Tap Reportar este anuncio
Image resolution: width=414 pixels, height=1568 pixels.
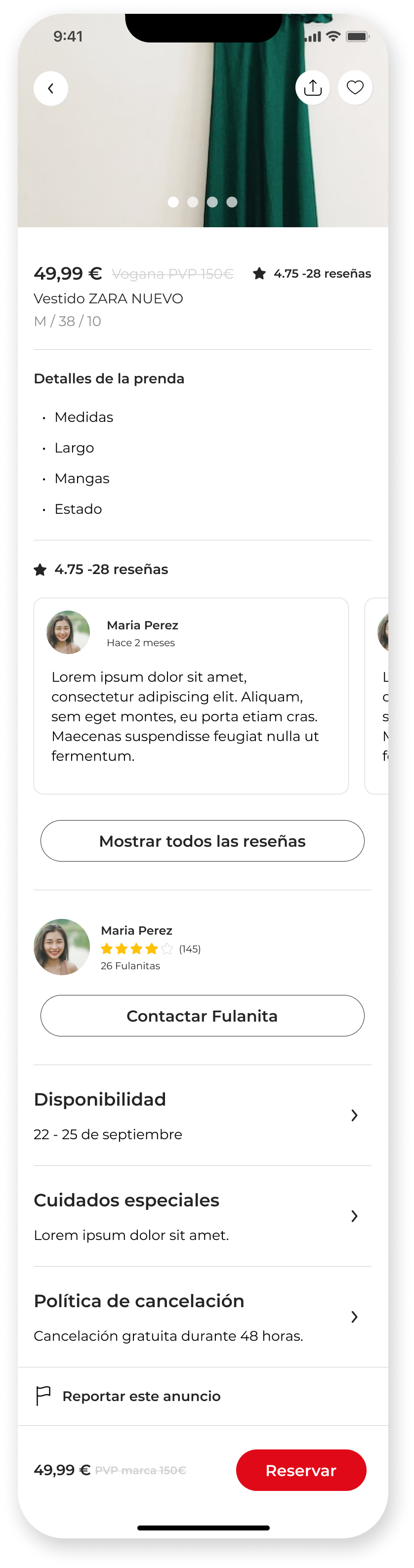point(141,1396)
